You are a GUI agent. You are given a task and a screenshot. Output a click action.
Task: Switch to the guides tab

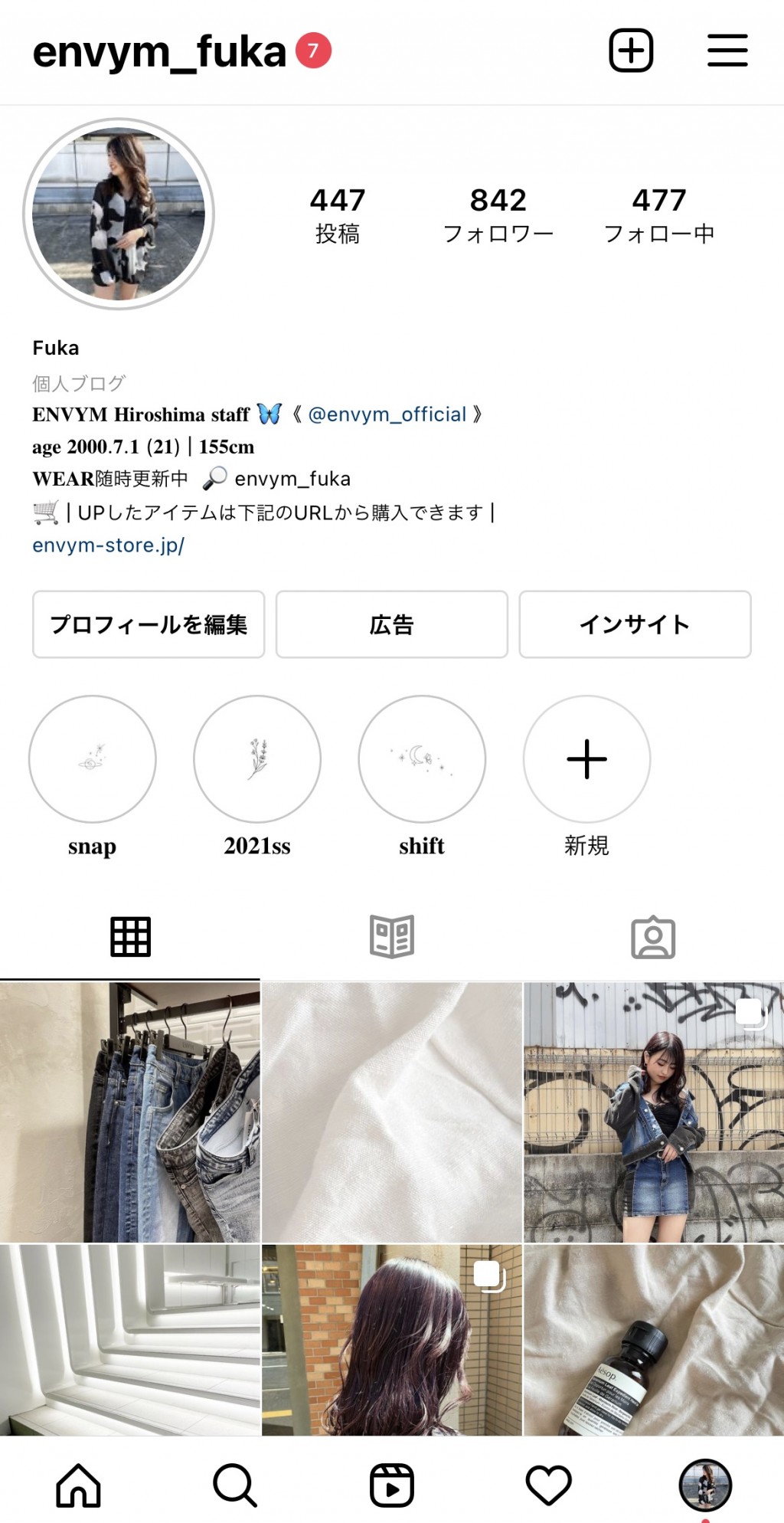(x=391, y=936)
